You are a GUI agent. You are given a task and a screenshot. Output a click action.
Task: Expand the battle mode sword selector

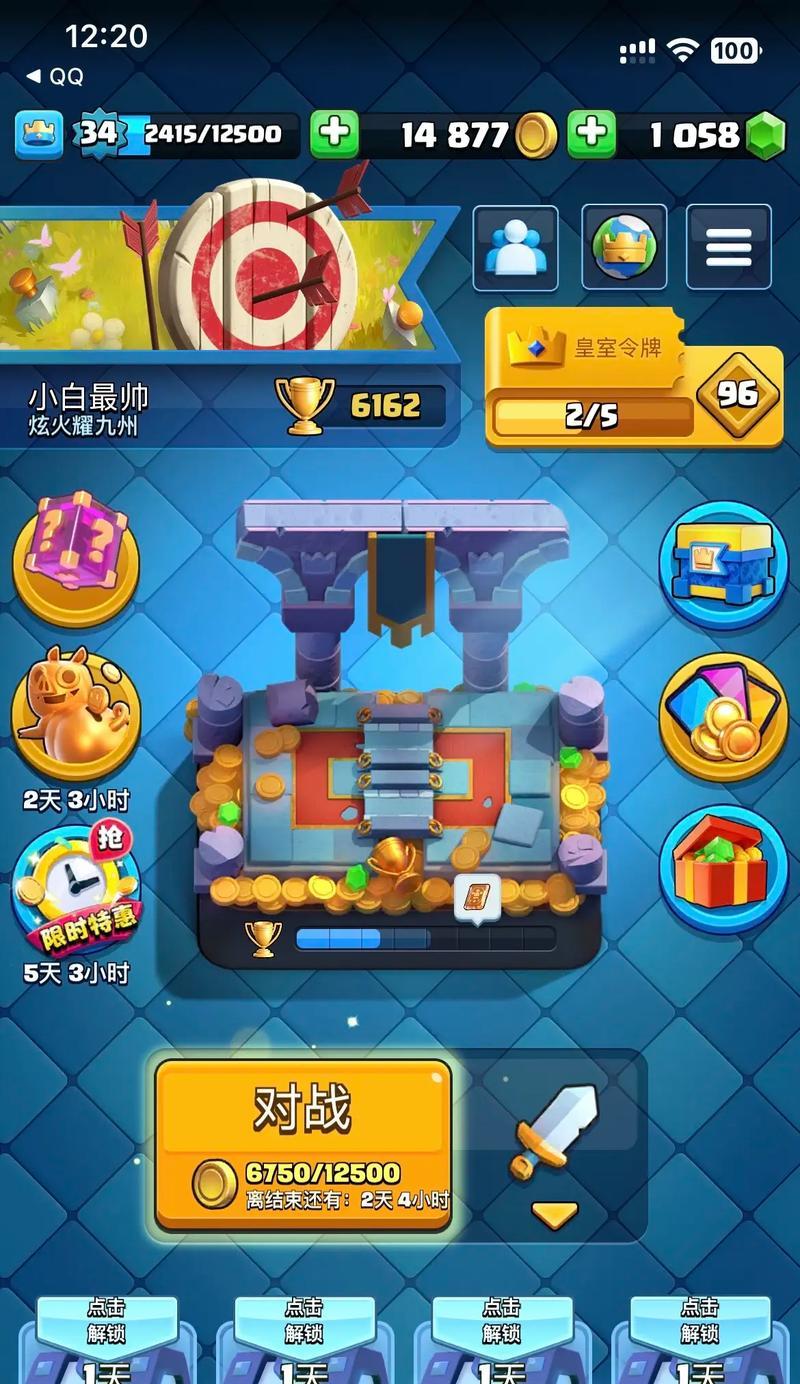[x=554, y=1214]
